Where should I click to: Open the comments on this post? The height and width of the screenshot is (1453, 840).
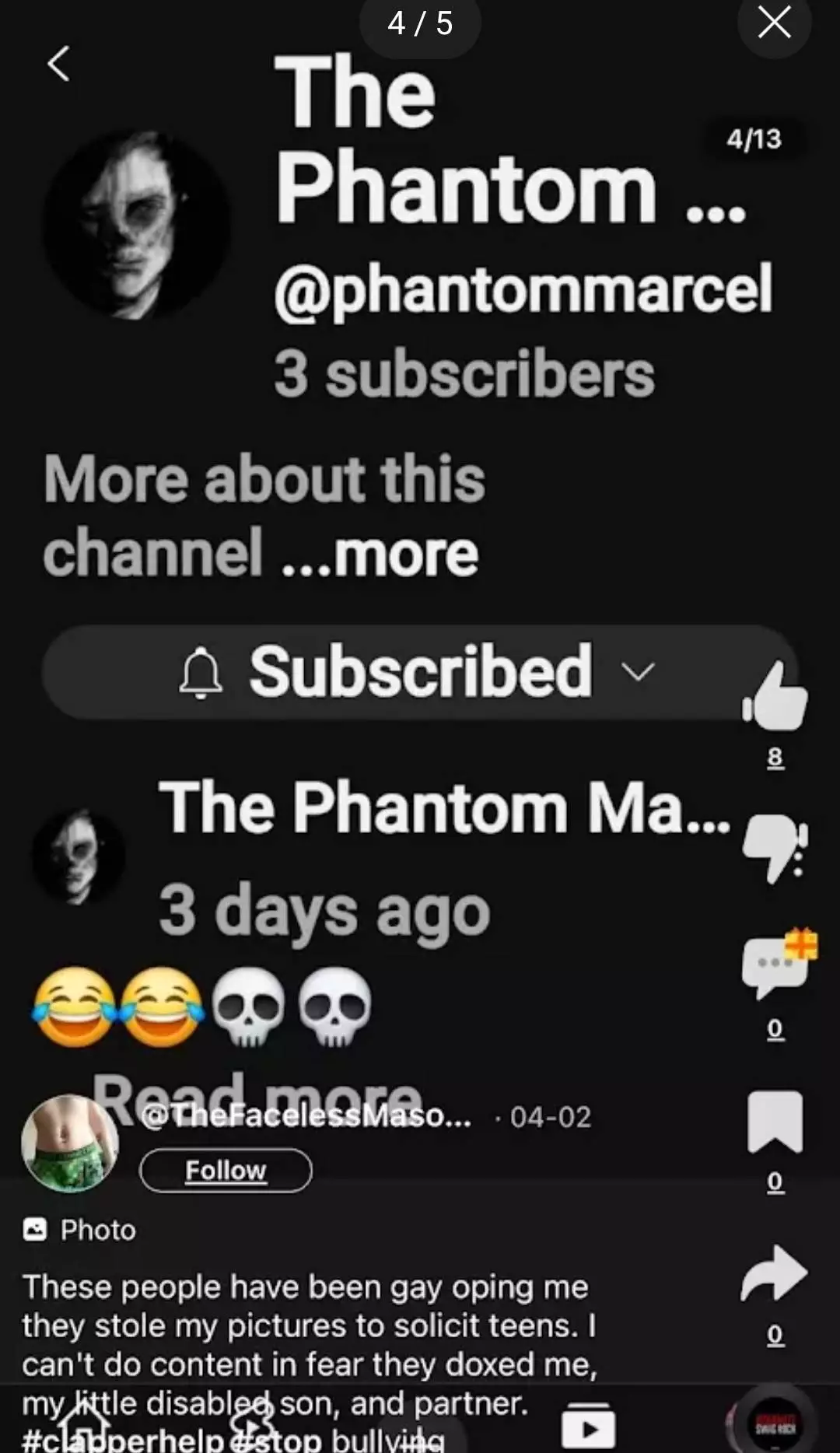(778, 963)
